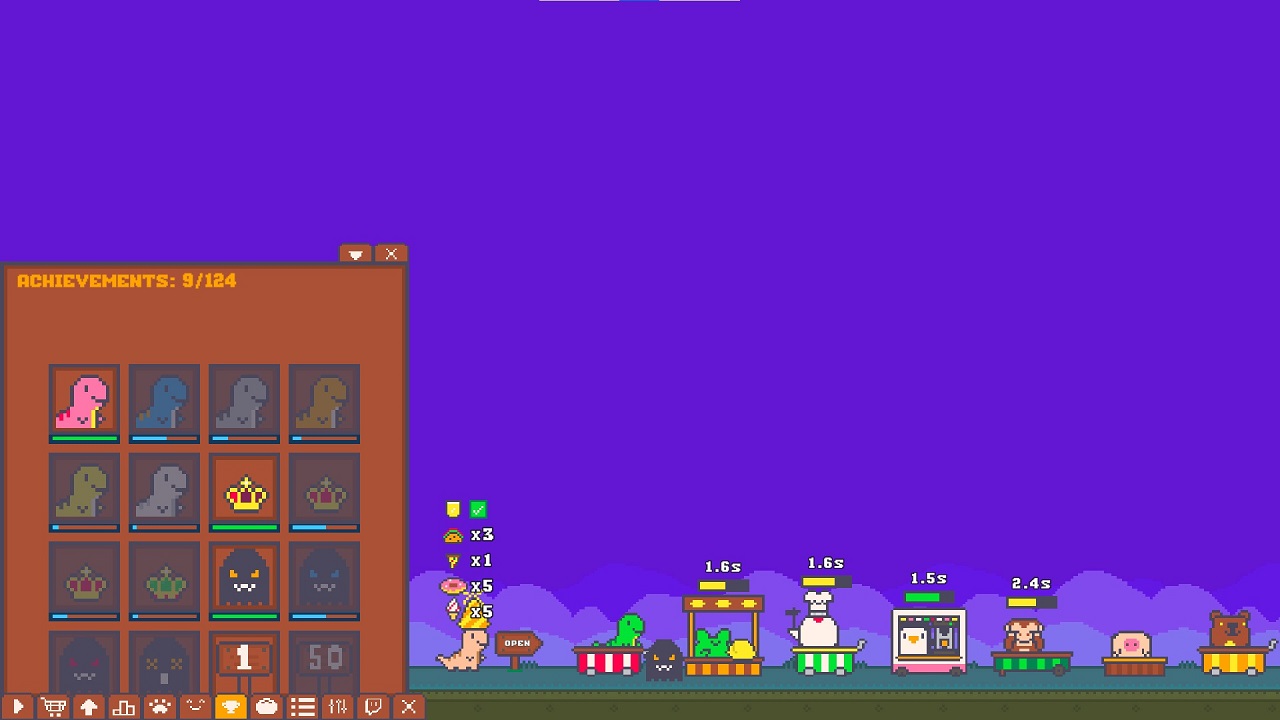Select the pink dinosaur achievement
Image resolution: width=1280 pixels, height=720 pixels.
point(84,400)
